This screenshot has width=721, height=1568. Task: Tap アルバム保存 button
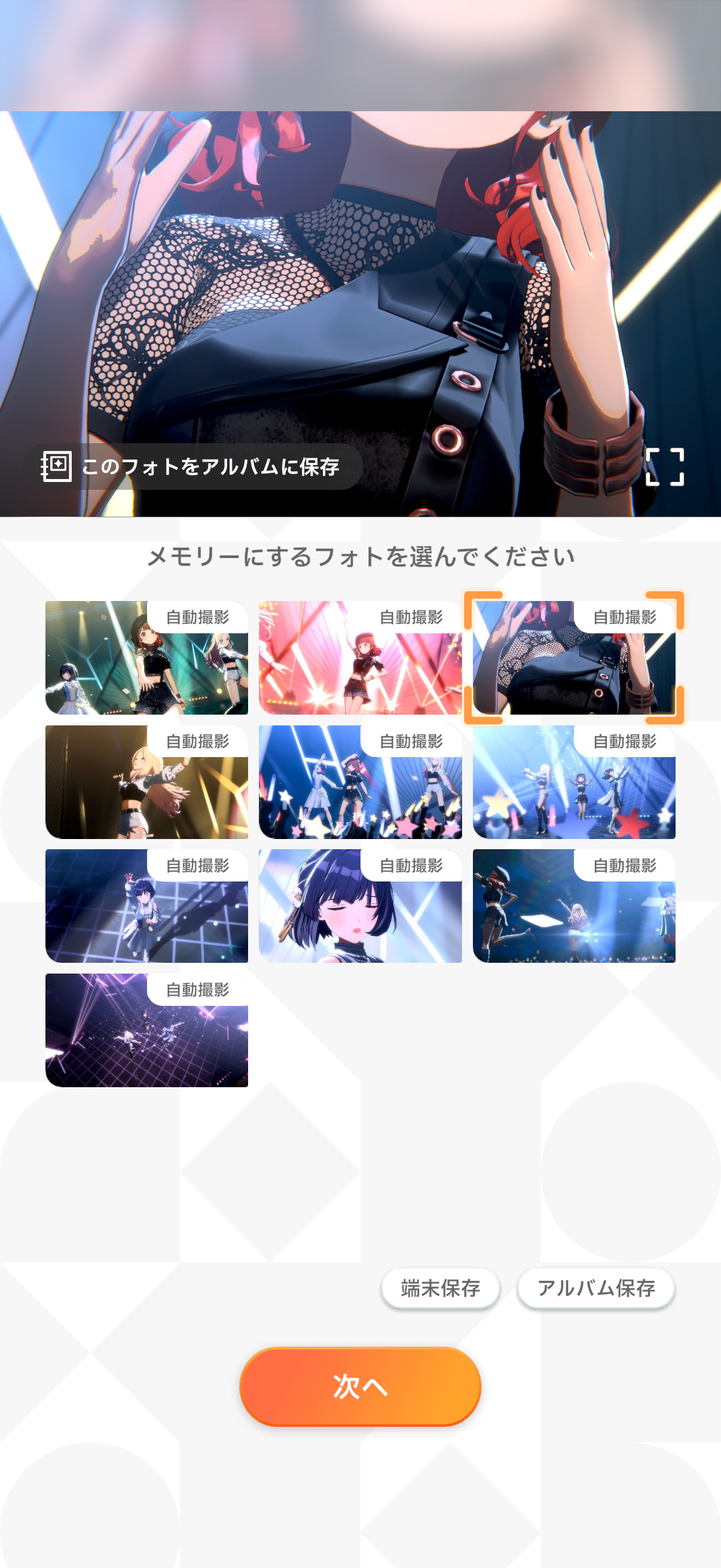[595, 1288]
